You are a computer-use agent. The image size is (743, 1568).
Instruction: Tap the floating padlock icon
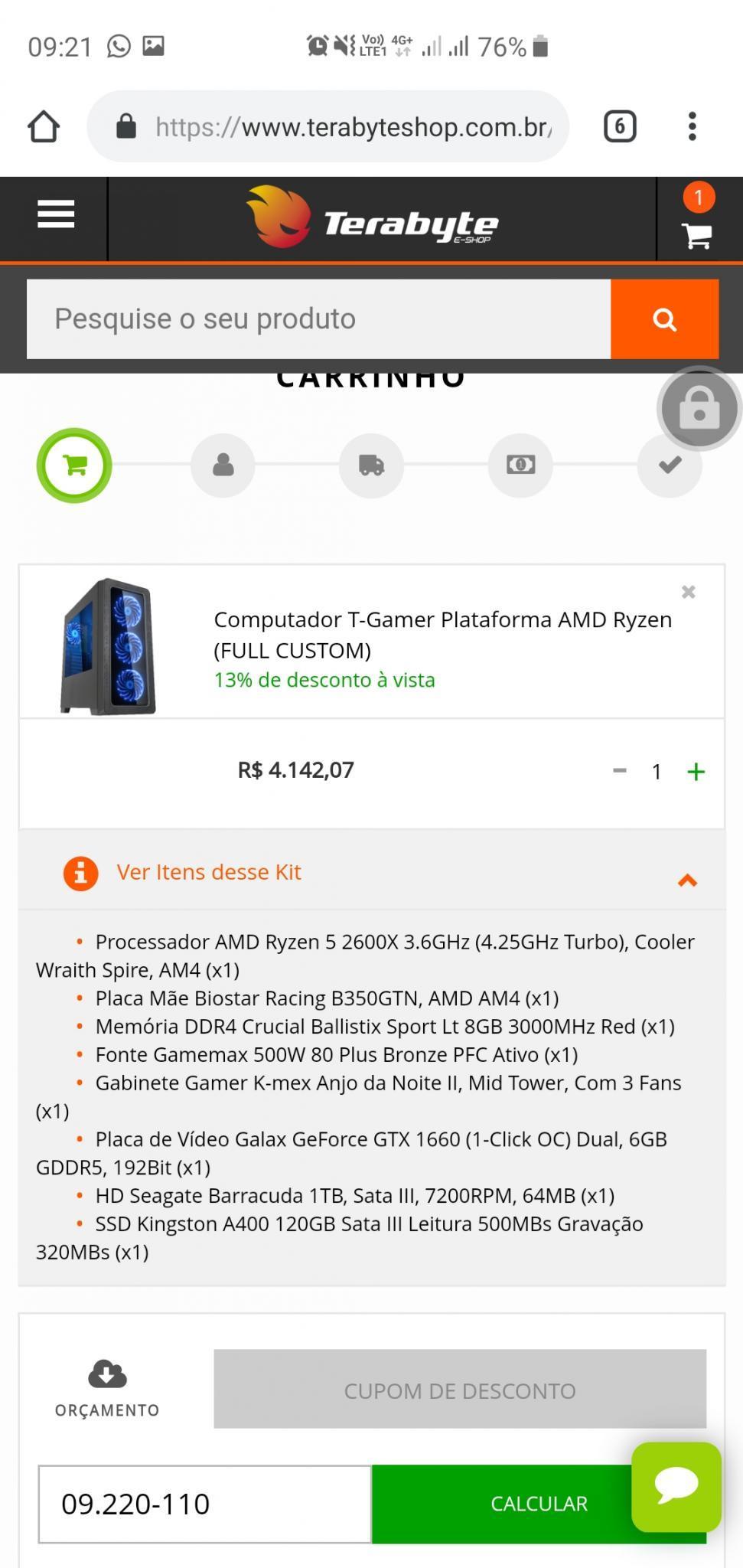699,407
